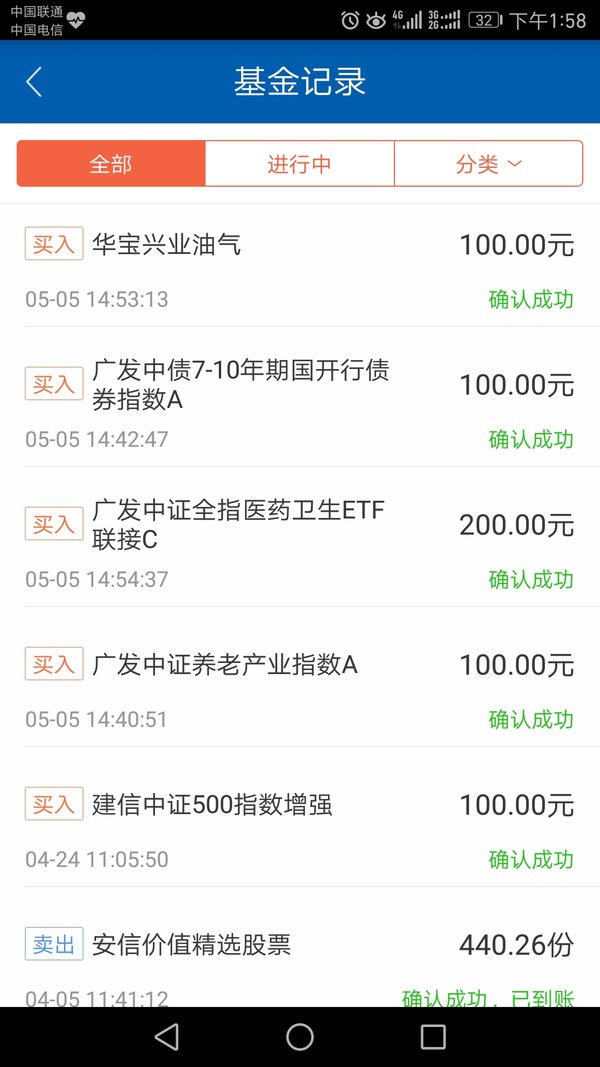The image size is (600, 1067).
Task: Open the 安信价值精选股票 sell record
Action: (x=300, y=948)
